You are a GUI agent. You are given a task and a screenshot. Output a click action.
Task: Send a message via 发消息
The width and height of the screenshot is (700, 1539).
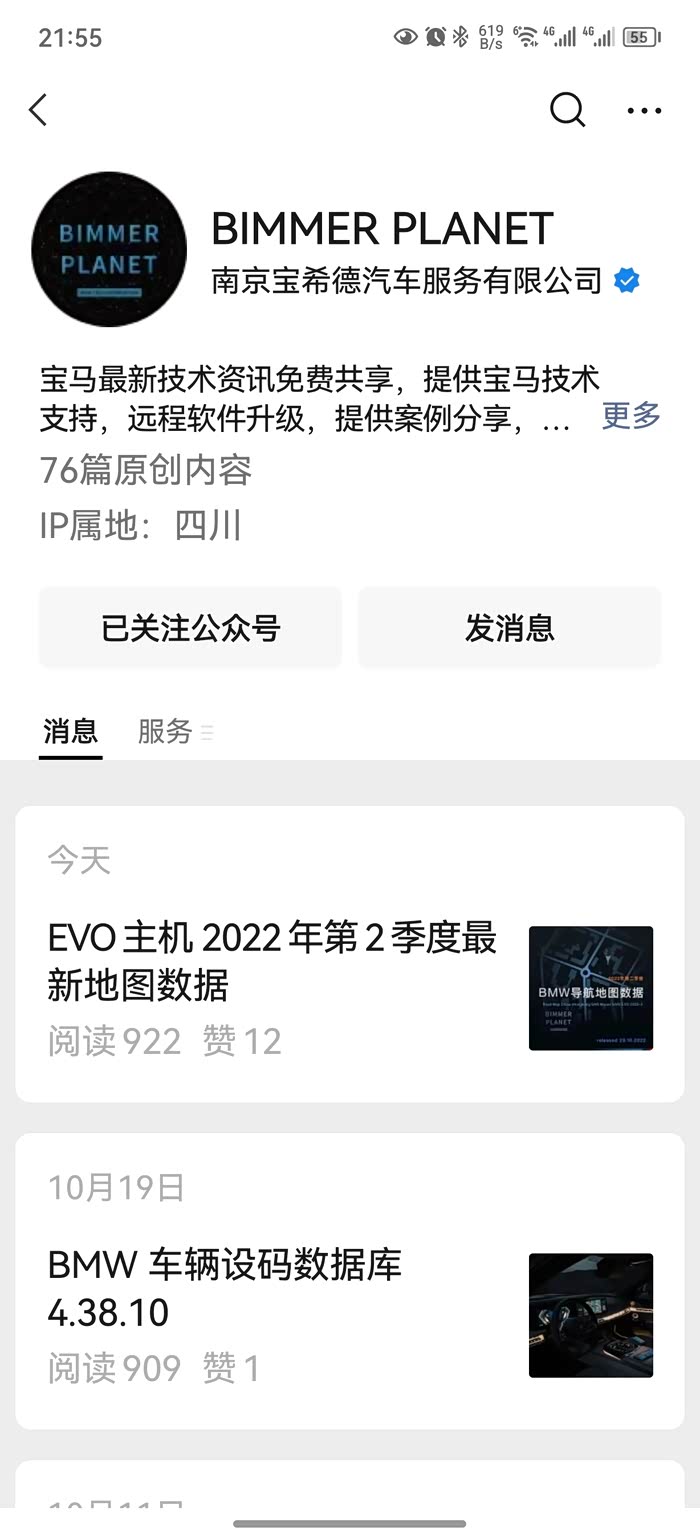click(509, 628)
